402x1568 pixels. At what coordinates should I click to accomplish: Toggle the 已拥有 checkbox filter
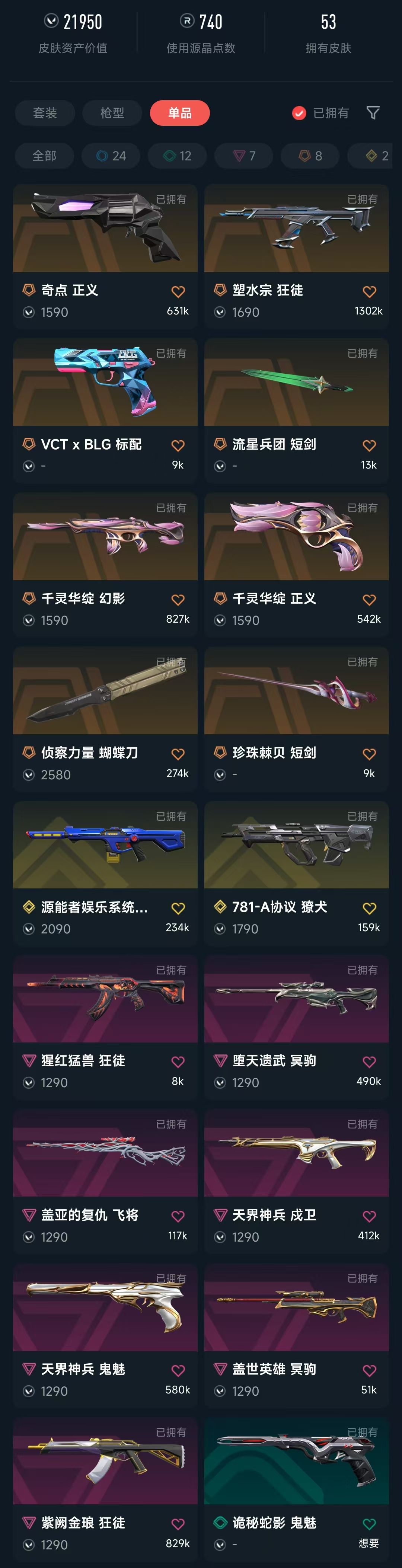click(x=299, y=113)
